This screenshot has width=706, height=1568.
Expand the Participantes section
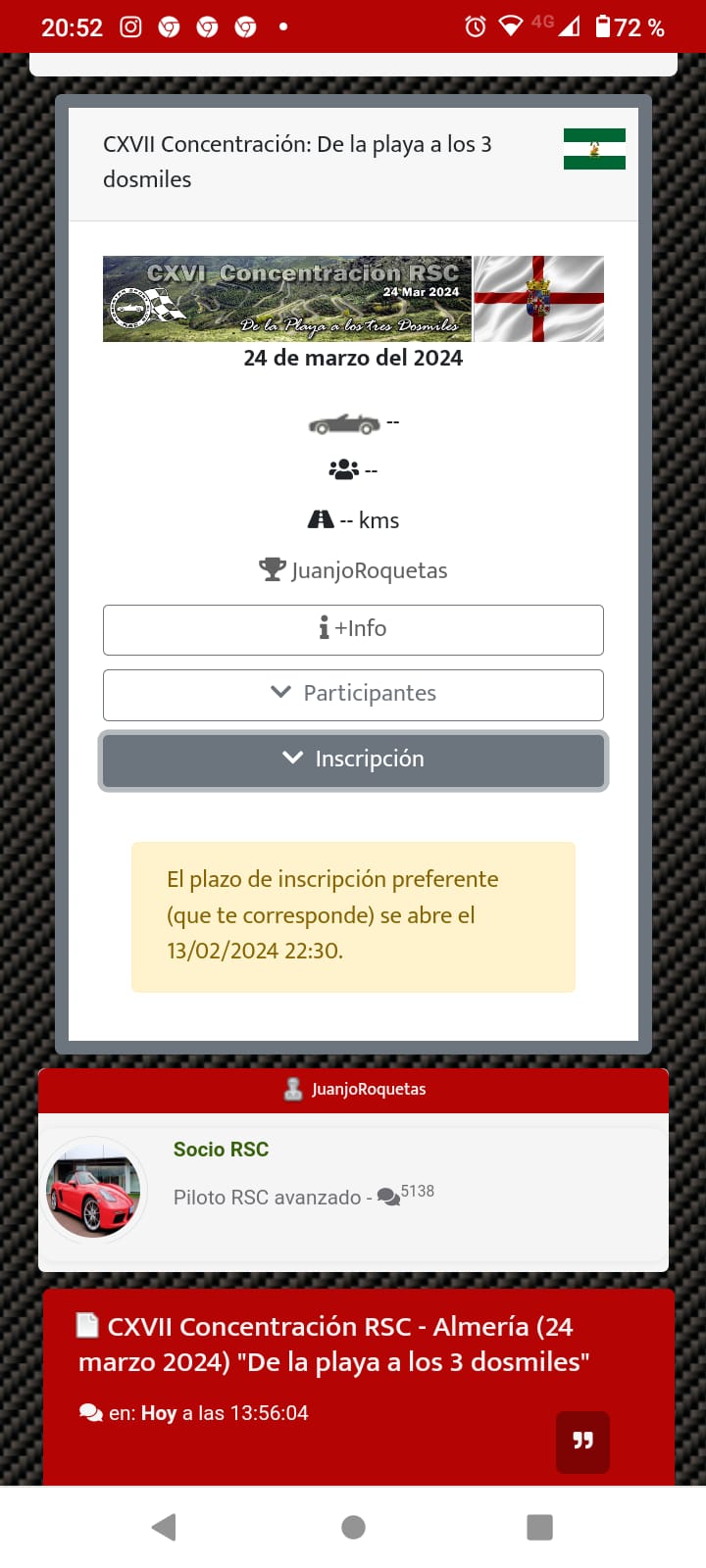353,694
